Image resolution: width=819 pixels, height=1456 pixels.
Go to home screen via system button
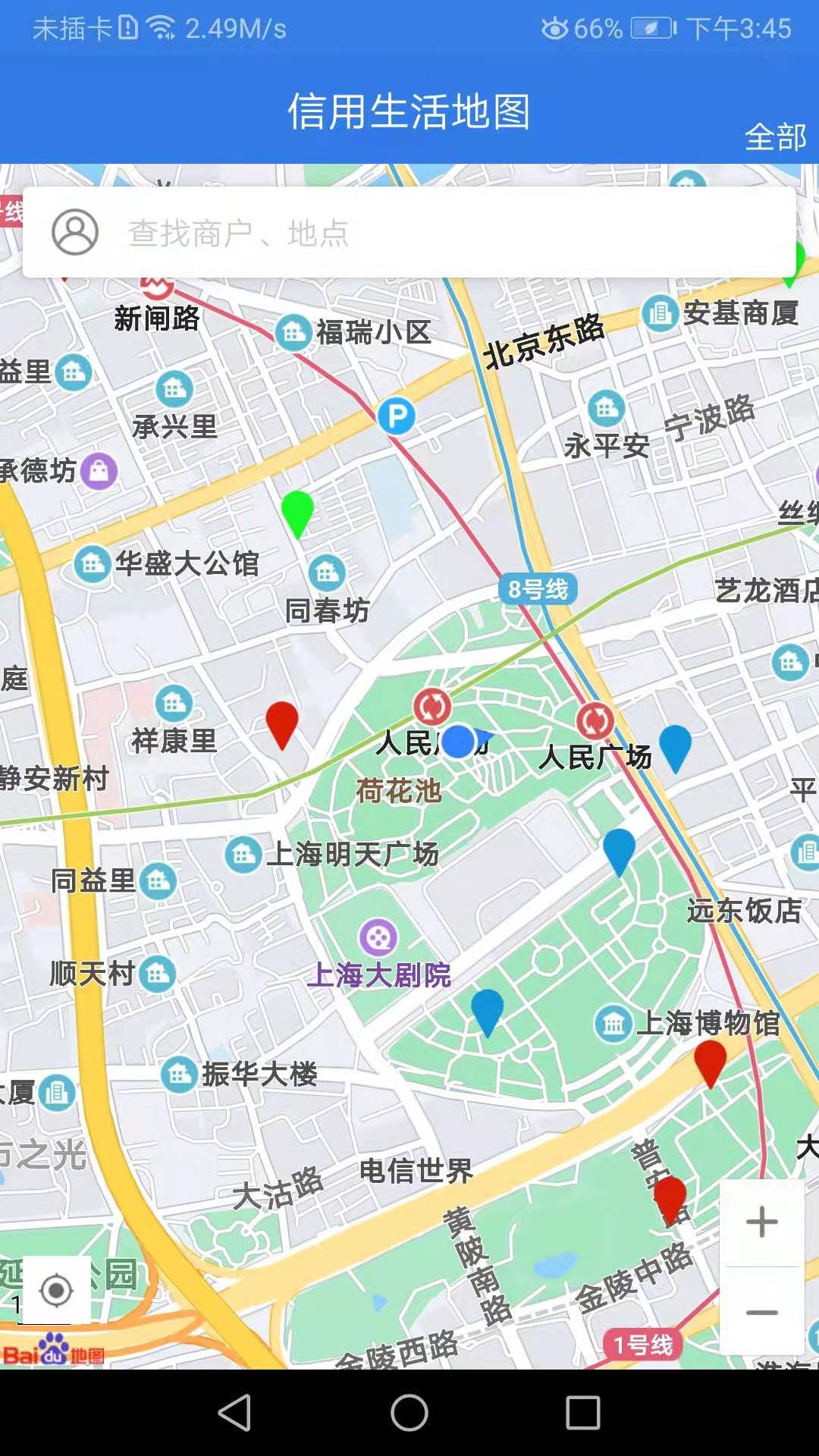coord(409,1413)
